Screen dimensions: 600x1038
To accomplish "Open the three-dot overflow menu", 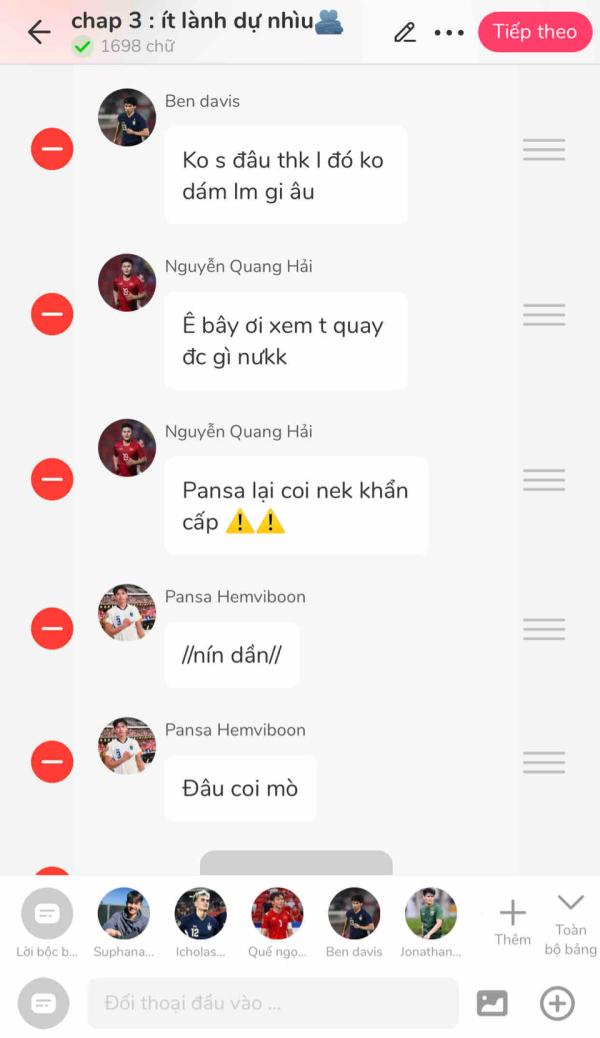I will 449,32.
